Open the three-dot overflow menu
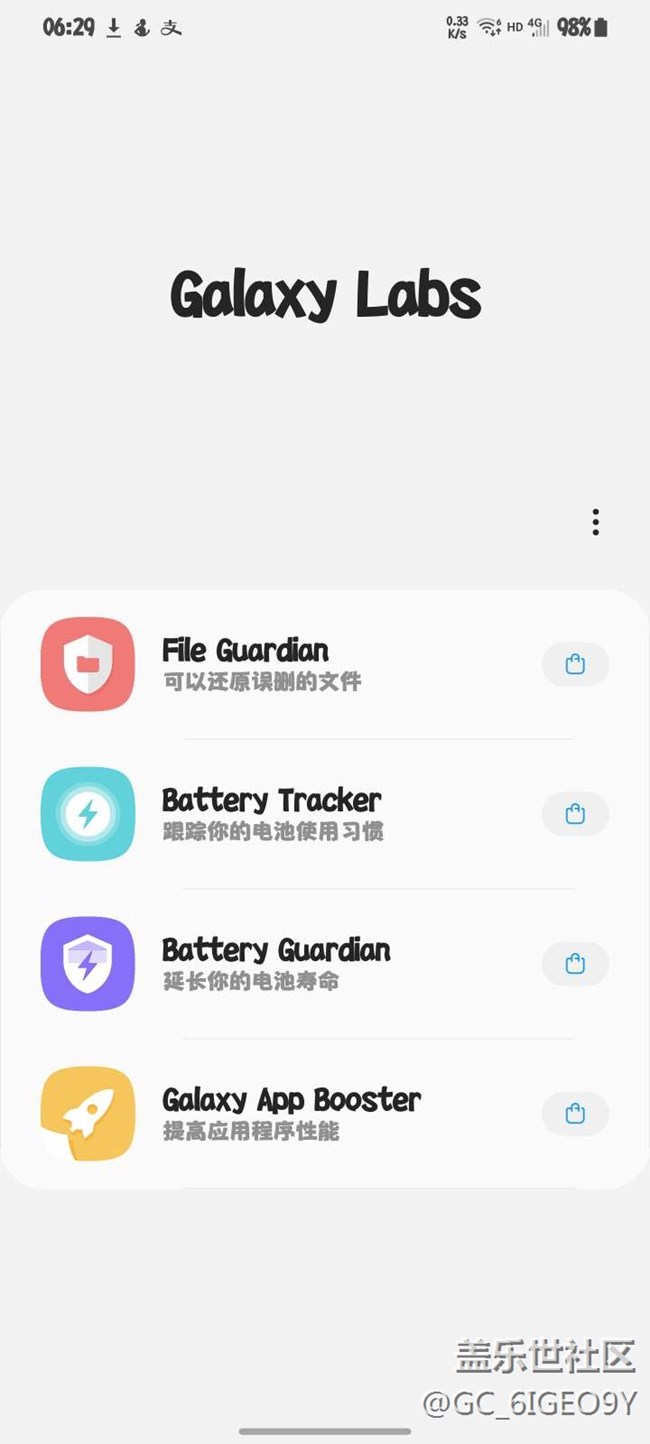The image size is (650, 1444). [595, 522]
